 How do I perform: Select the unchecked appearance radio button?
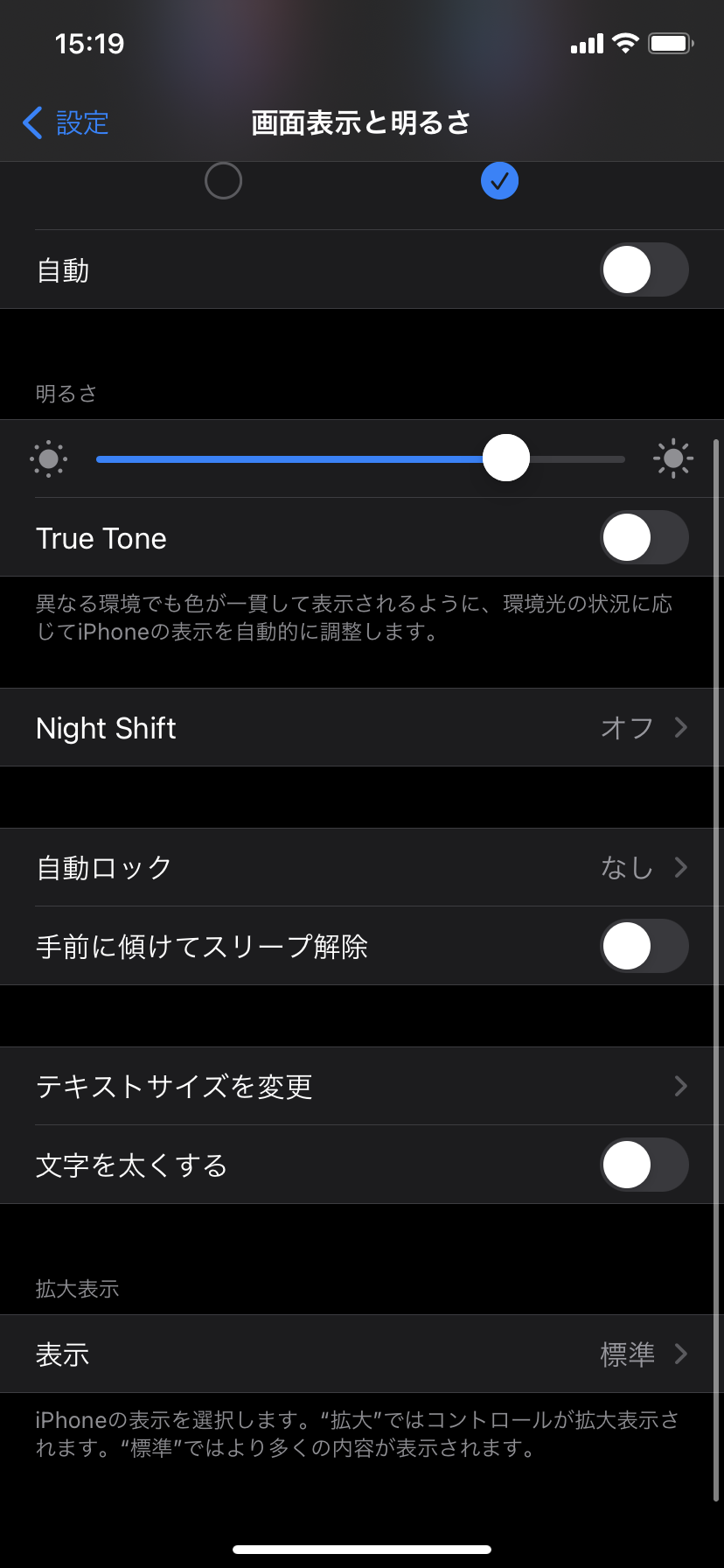(x=223, y=181)
